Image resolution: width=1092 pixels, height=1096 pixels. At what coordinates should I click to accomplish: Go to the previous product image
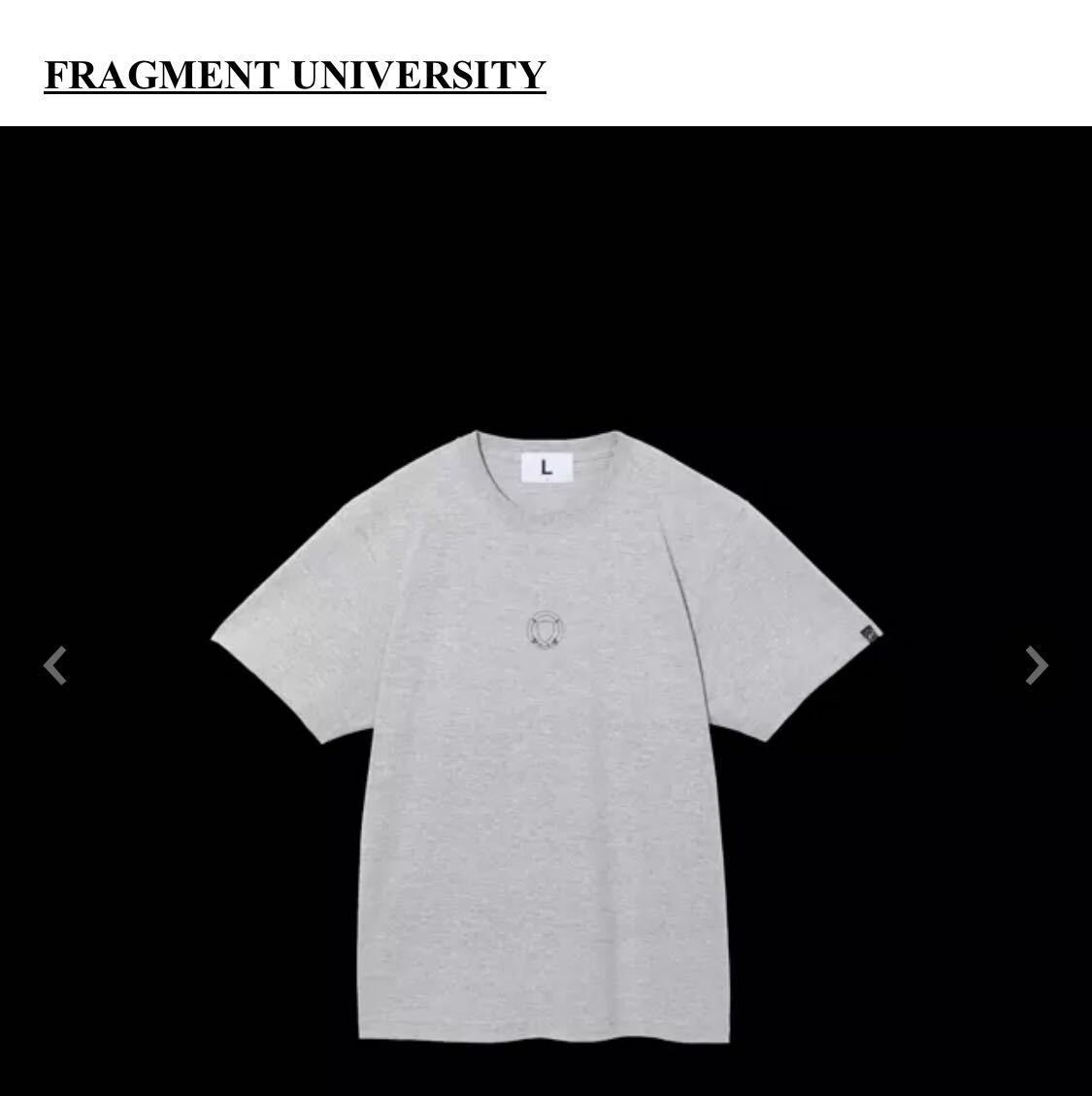coord(55,666)
